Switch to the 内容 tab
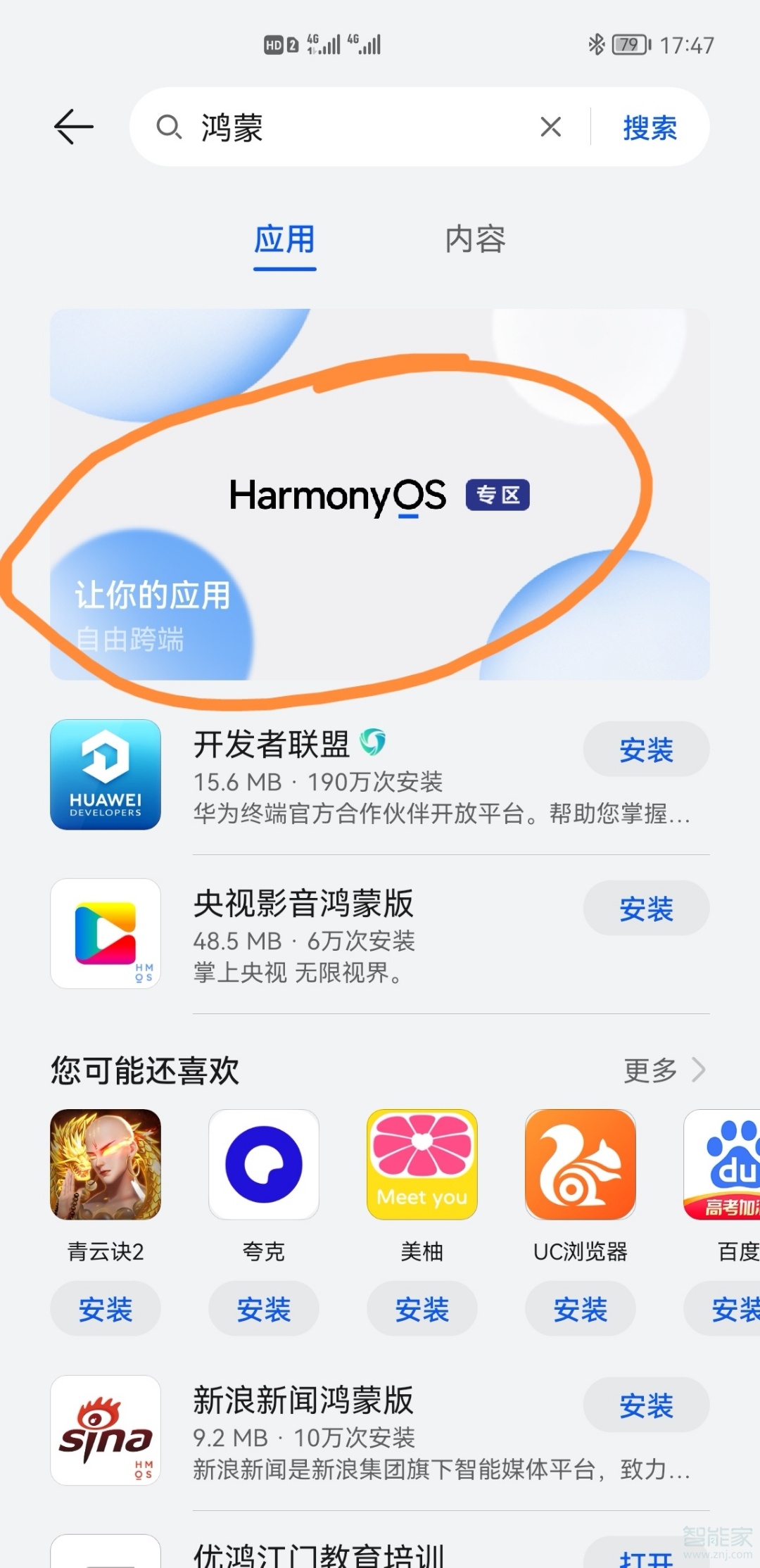Viewport: 760px width, 1568px height. tap(475, 240)
